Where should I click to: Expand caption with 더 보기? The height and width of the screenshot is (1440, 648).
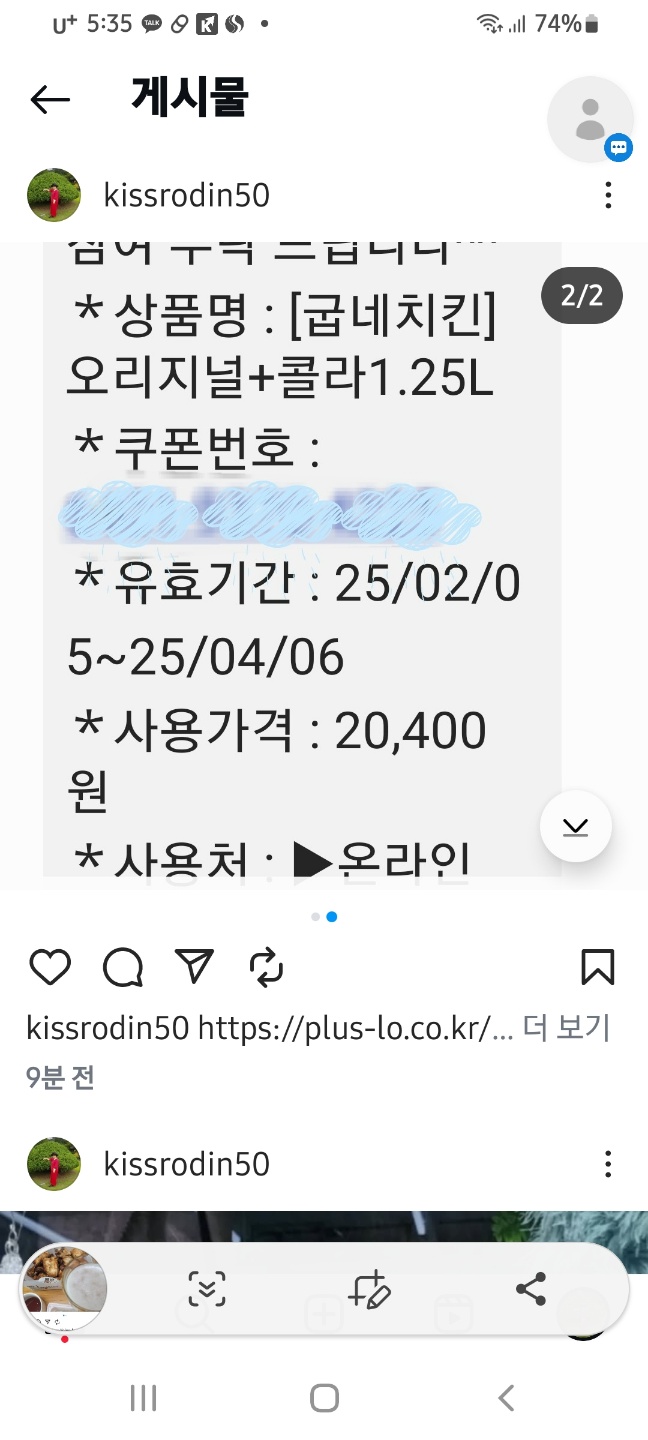click(x=567, y=1027)
